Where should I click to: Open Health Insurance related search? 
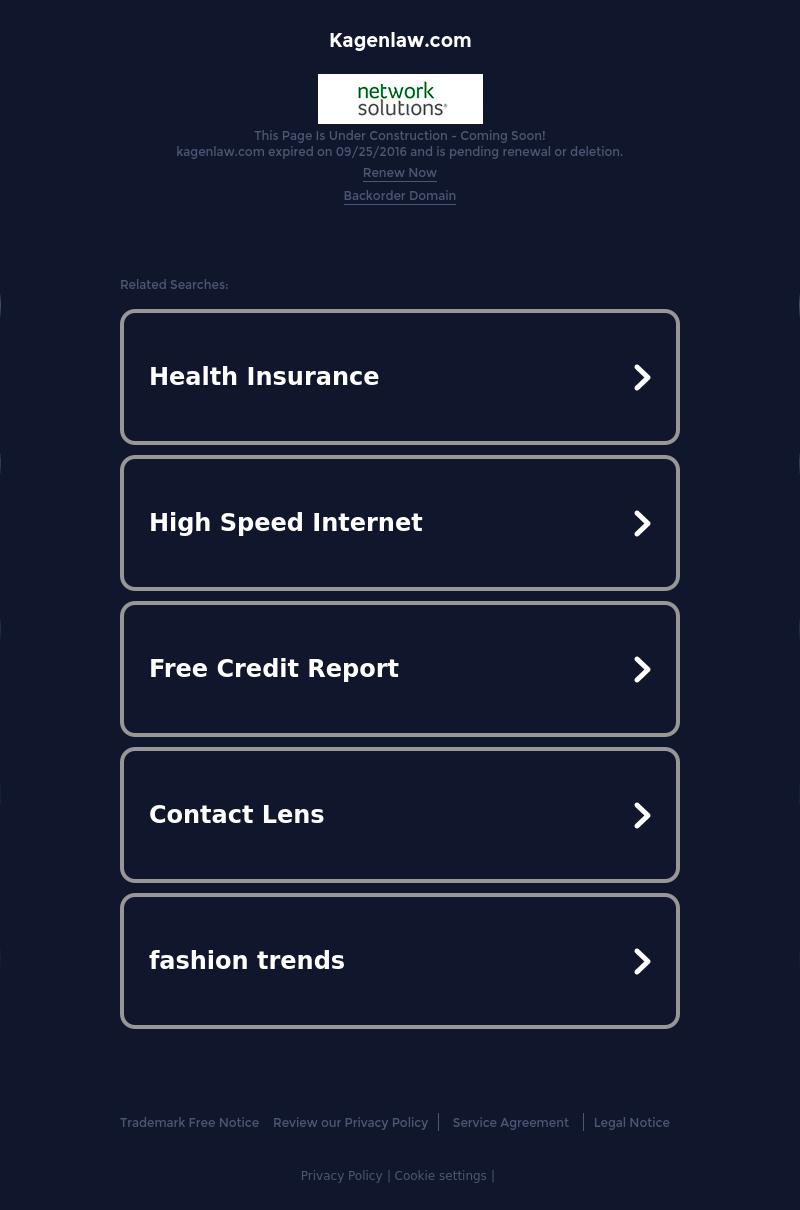[x=400, y=377]
